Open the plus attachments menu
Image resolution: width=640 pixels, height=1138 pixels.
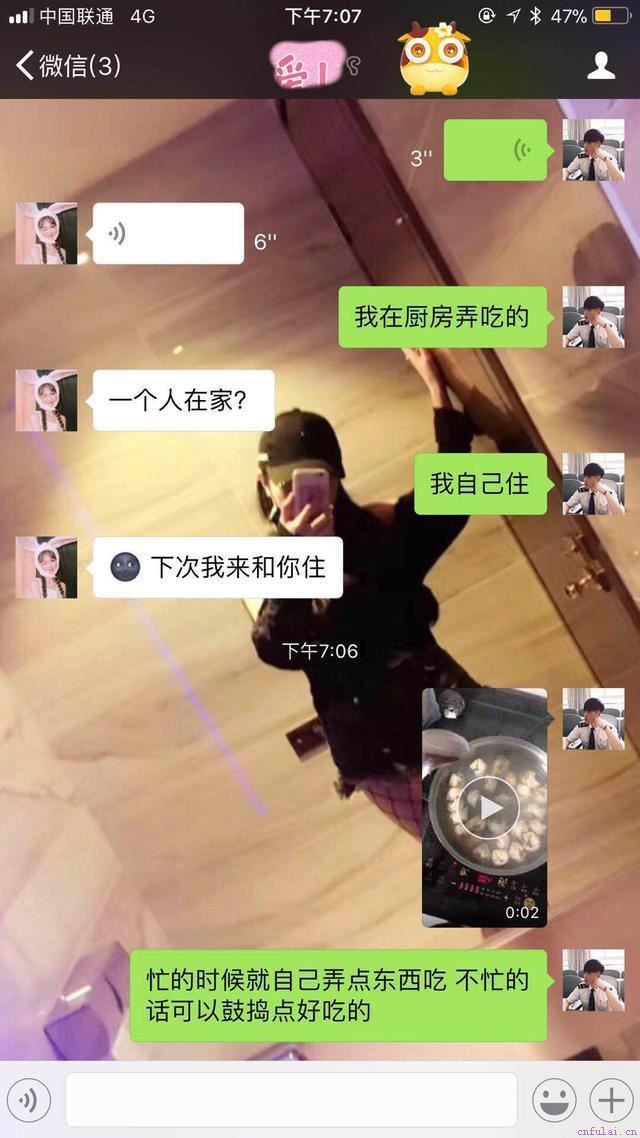point(609,1100)
